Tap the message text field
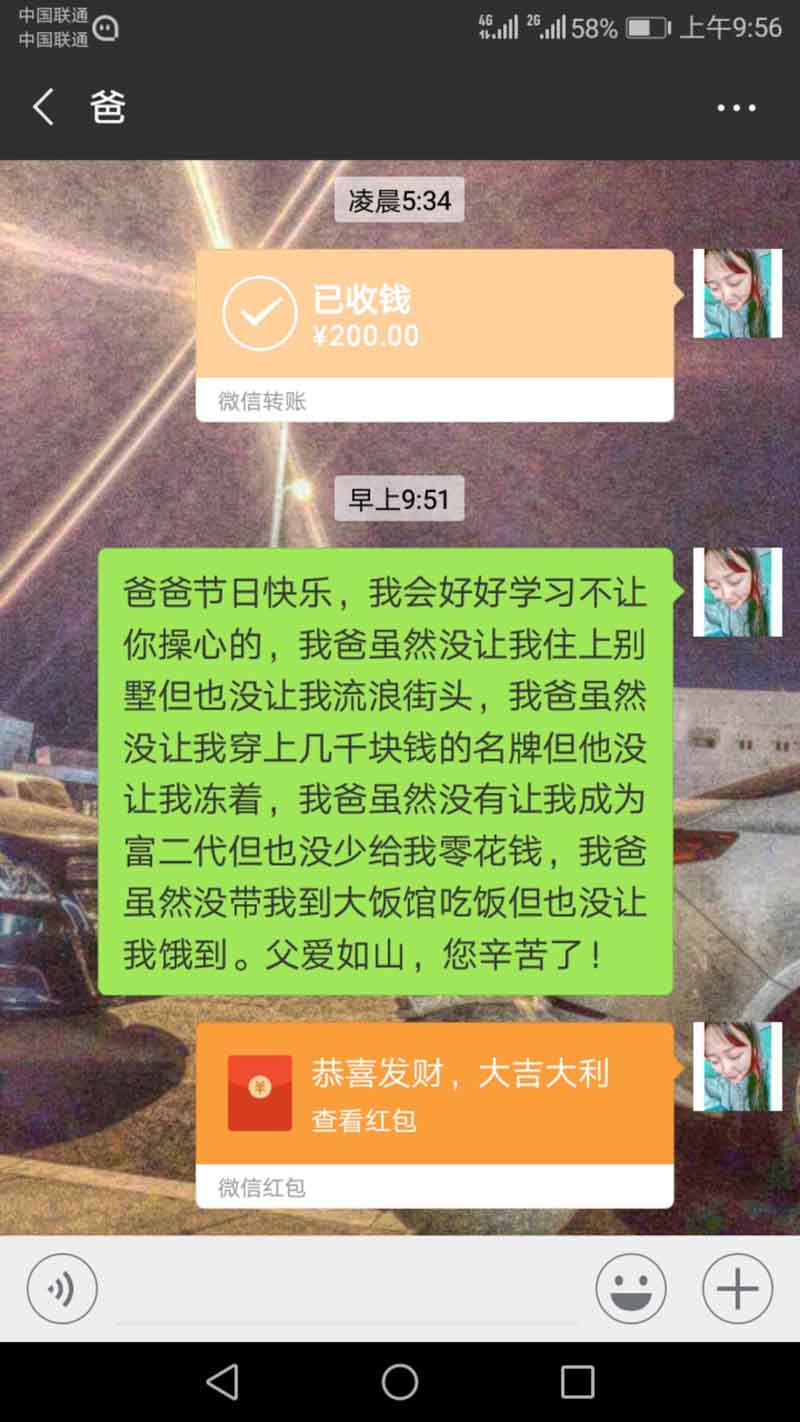The width and height of the screenshot is (800, 1422). [347, 1290]
